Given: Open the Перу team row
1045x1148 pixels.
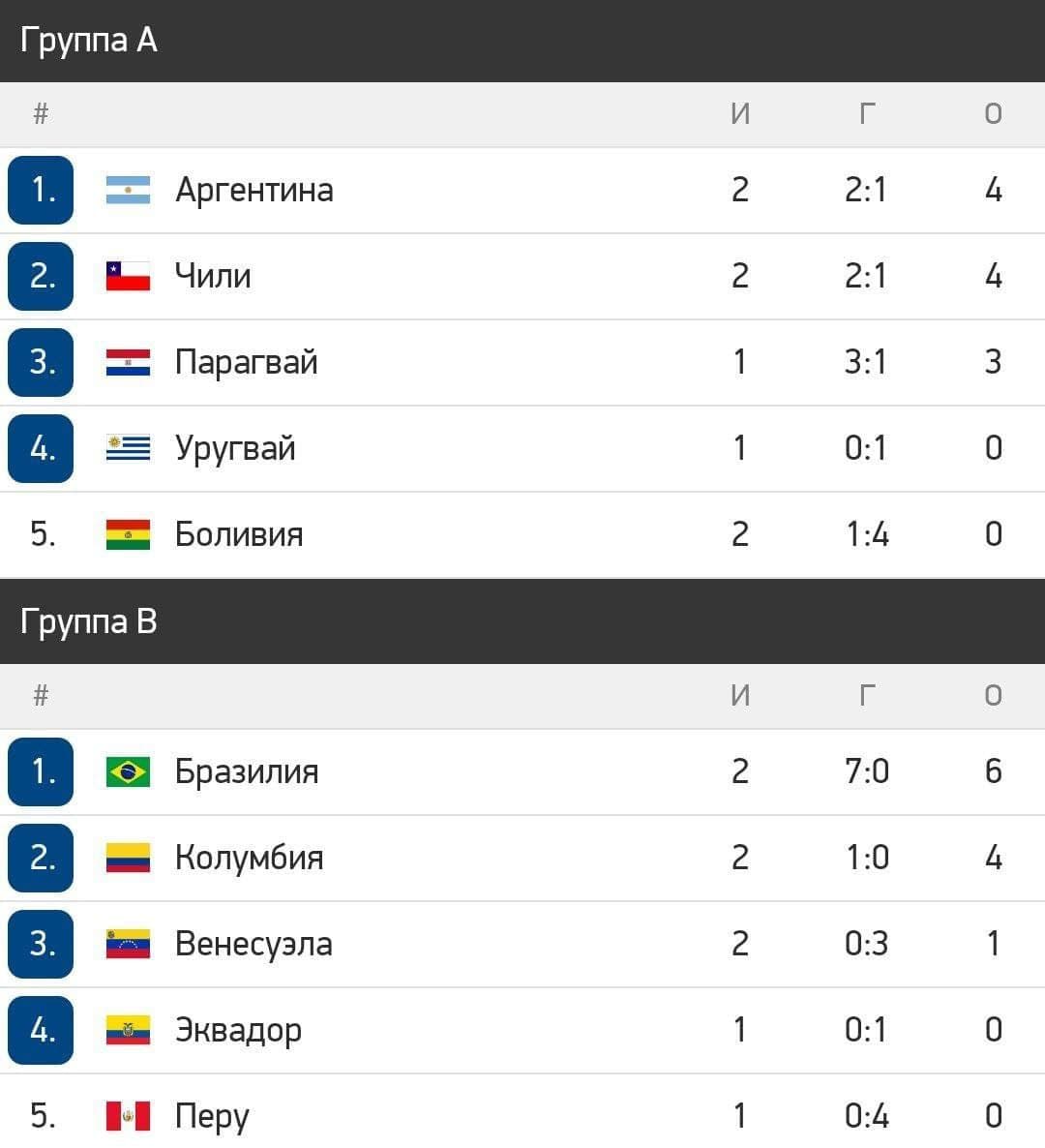Looking at the screenshot, I should (x=212, y=1116).
